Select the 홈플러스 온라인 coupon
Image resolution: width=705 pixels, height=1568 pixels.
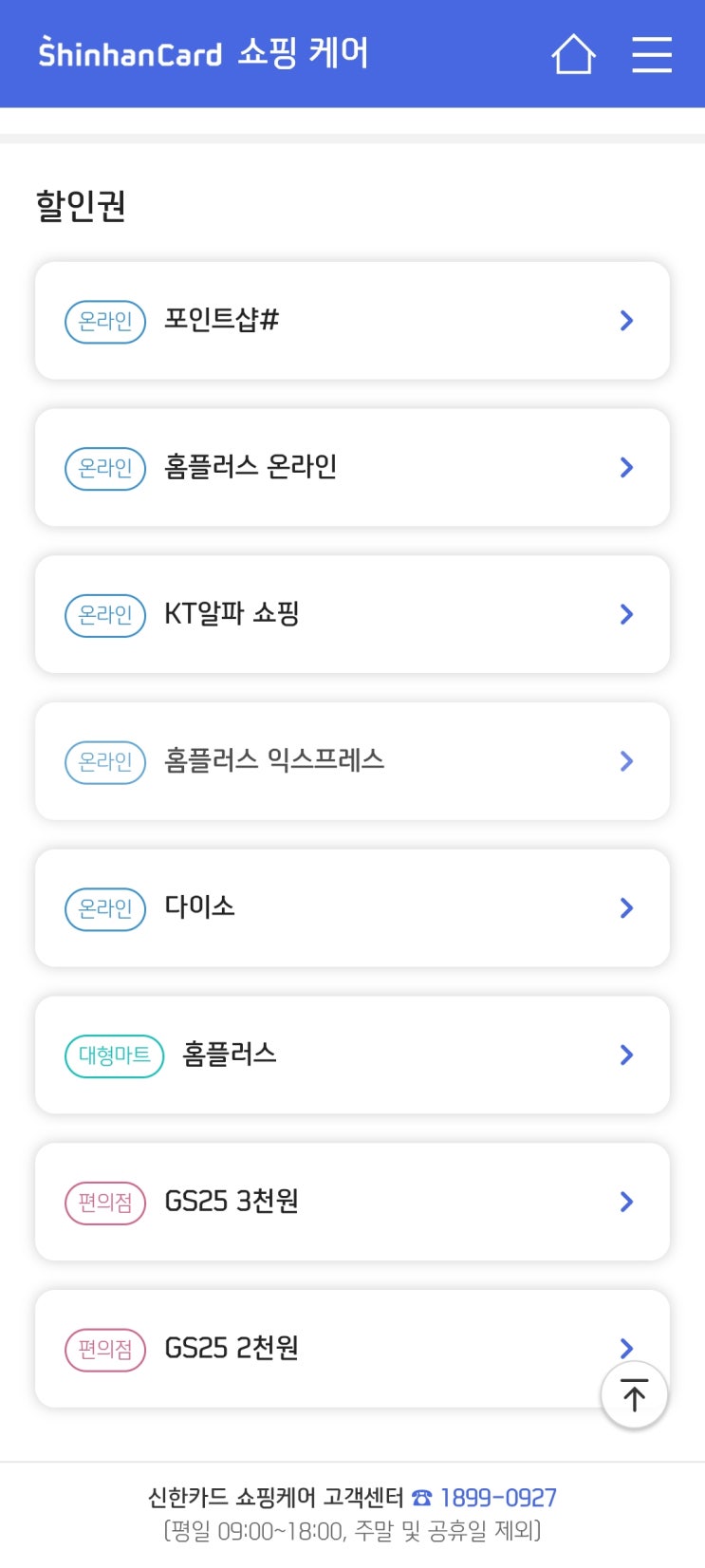pyautogui.click(x=352, y=468)
